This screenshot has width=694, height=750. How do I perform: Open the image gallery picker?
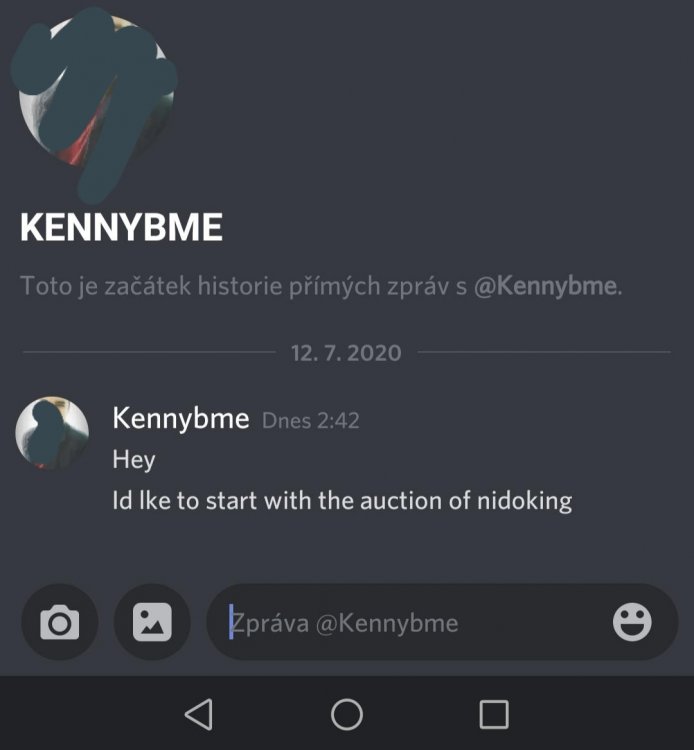pyautogui.click(x=152, y=623)
